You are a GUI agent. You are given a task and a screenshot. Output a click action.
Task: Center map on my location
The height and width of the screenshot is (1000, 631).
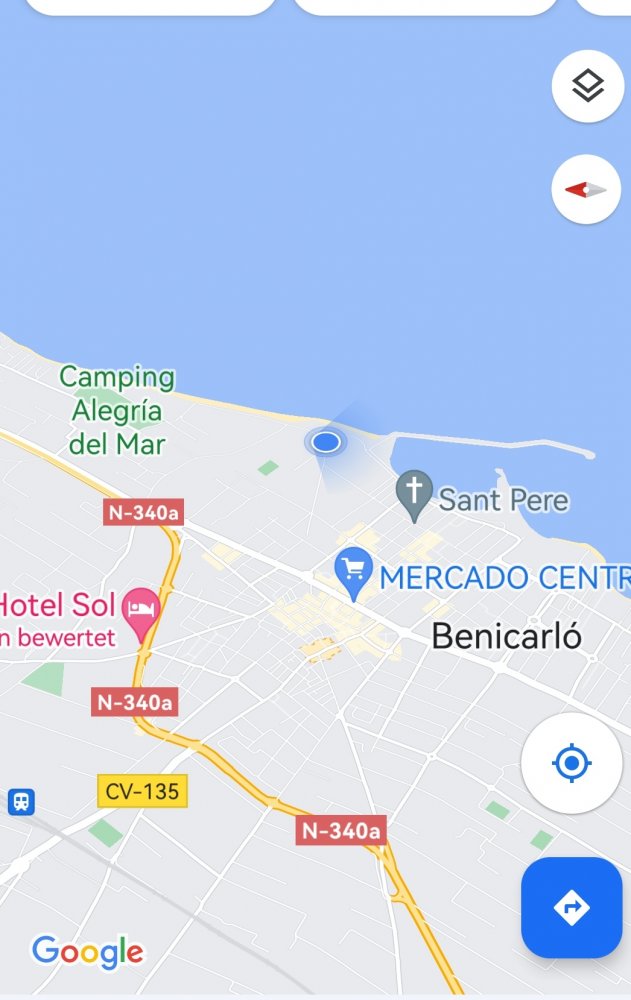[571, 764]
